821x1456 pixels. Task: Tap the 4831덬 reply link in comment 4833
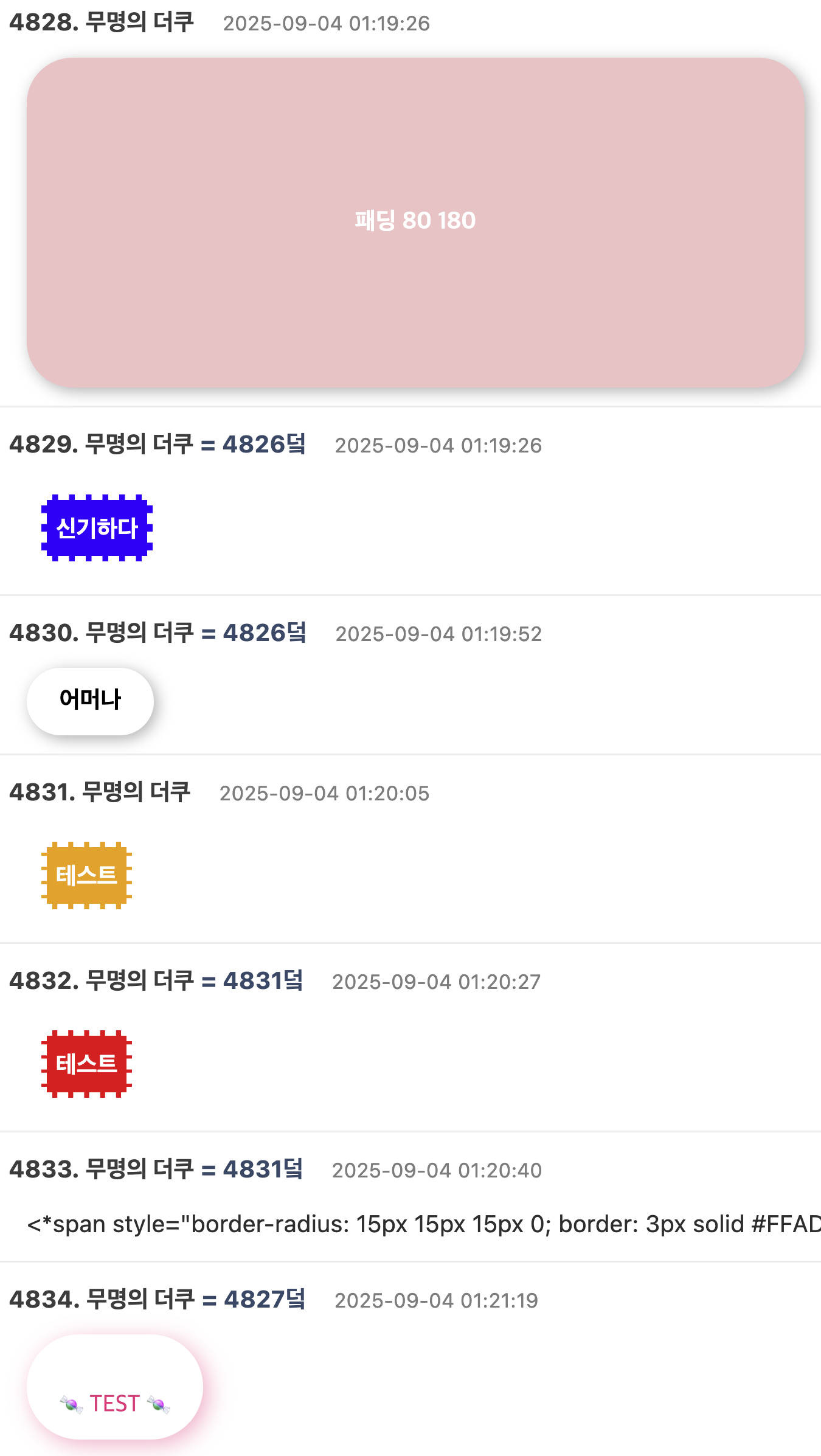(x=263, y=1170)
